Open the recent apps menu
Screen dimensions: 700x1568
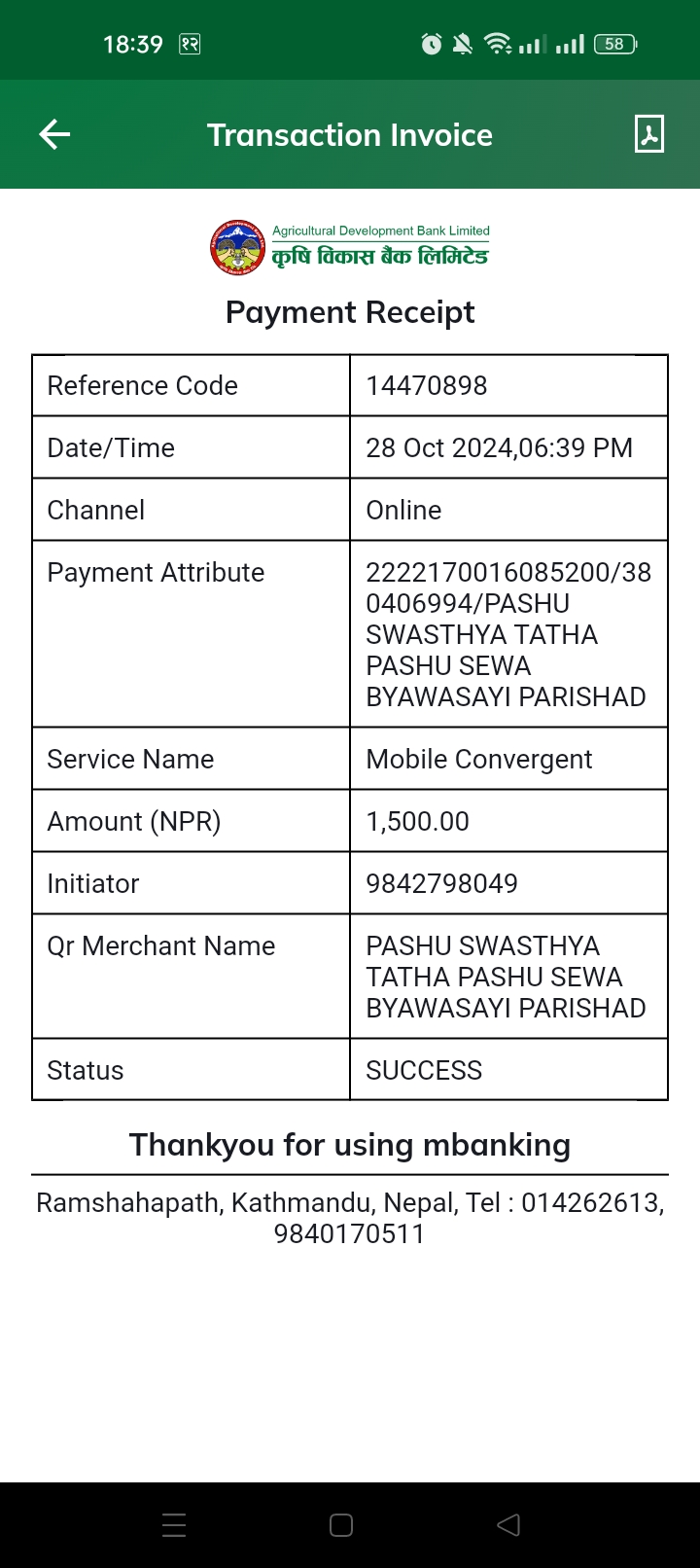[174, 1524]
